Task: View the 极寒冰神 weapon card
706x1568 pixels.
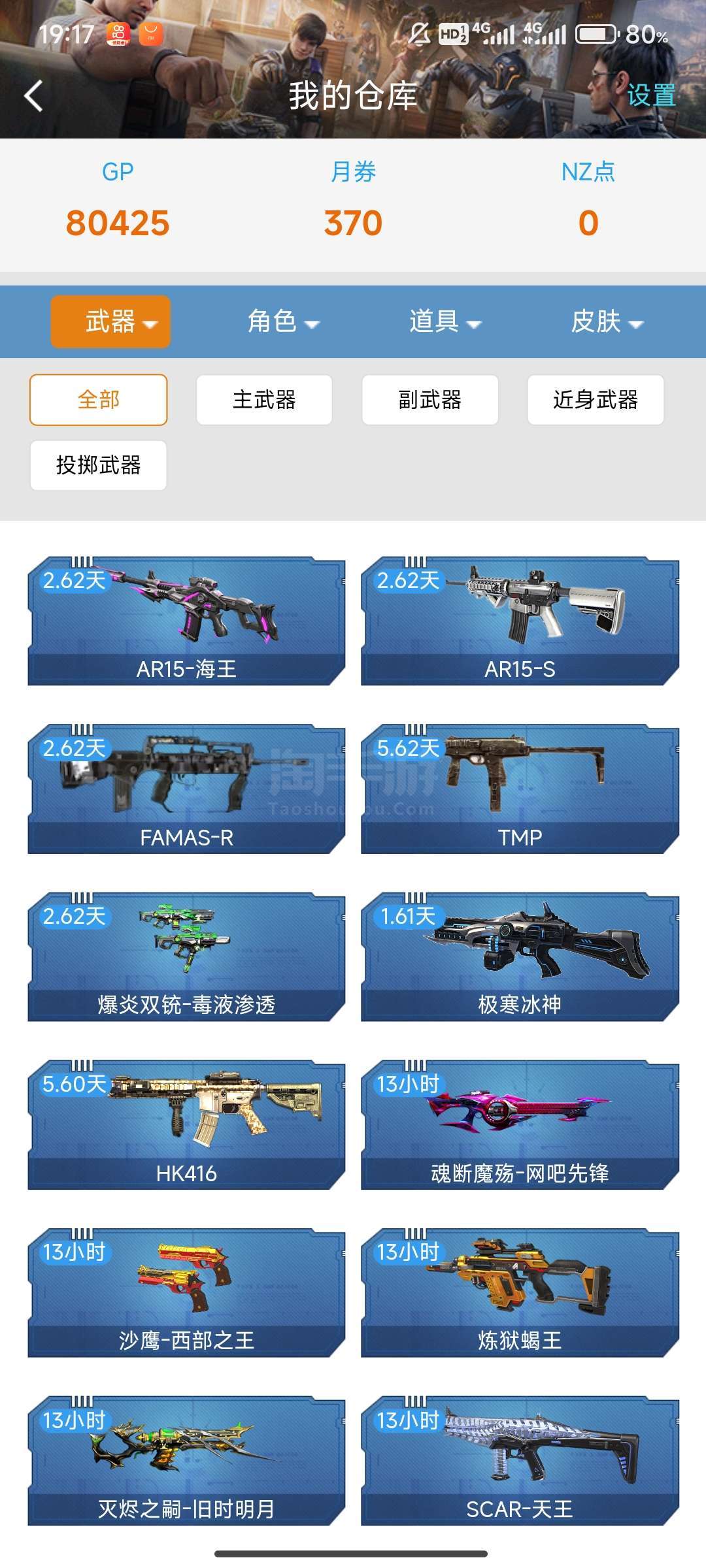Action: [520, 956]
